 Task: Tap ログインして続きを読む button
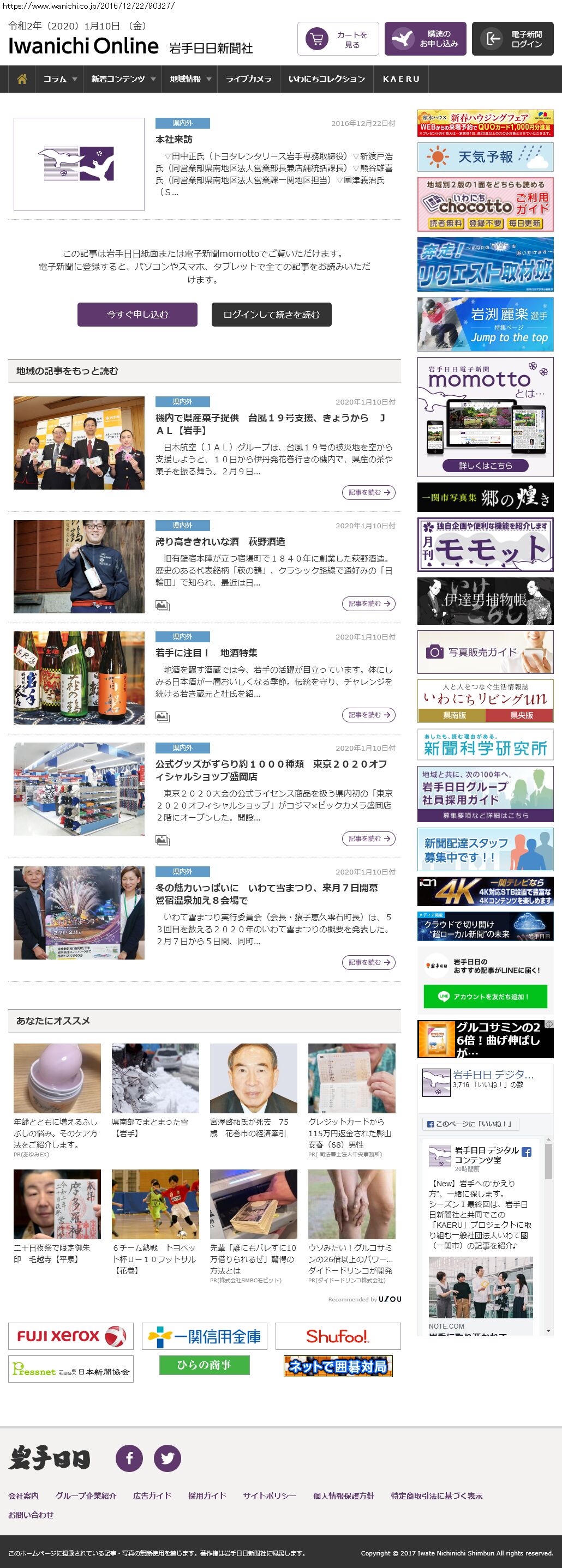point(271,315)
